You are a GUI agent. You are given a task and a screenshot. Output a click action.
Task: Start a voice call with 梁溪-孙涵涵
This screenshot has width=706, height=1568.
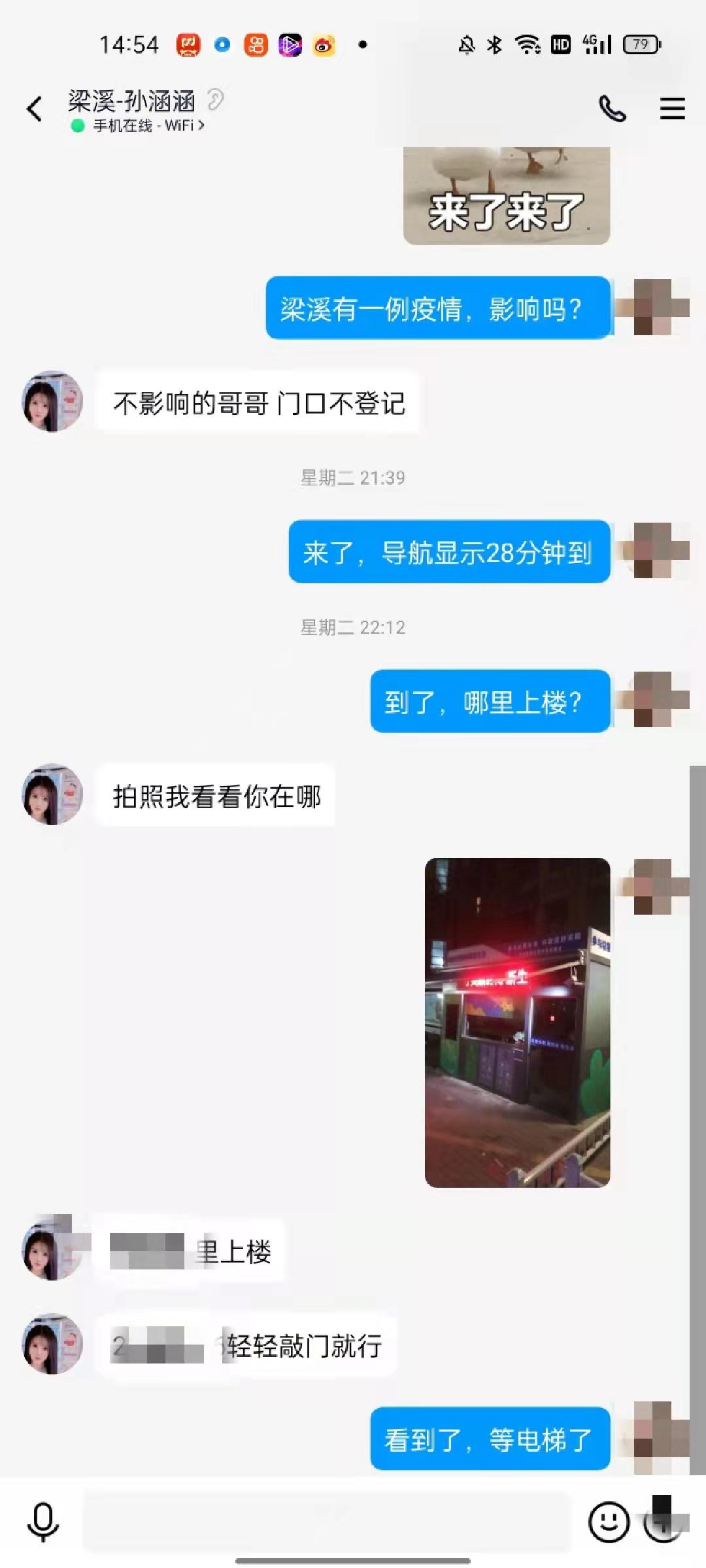[x=613, y=108]
